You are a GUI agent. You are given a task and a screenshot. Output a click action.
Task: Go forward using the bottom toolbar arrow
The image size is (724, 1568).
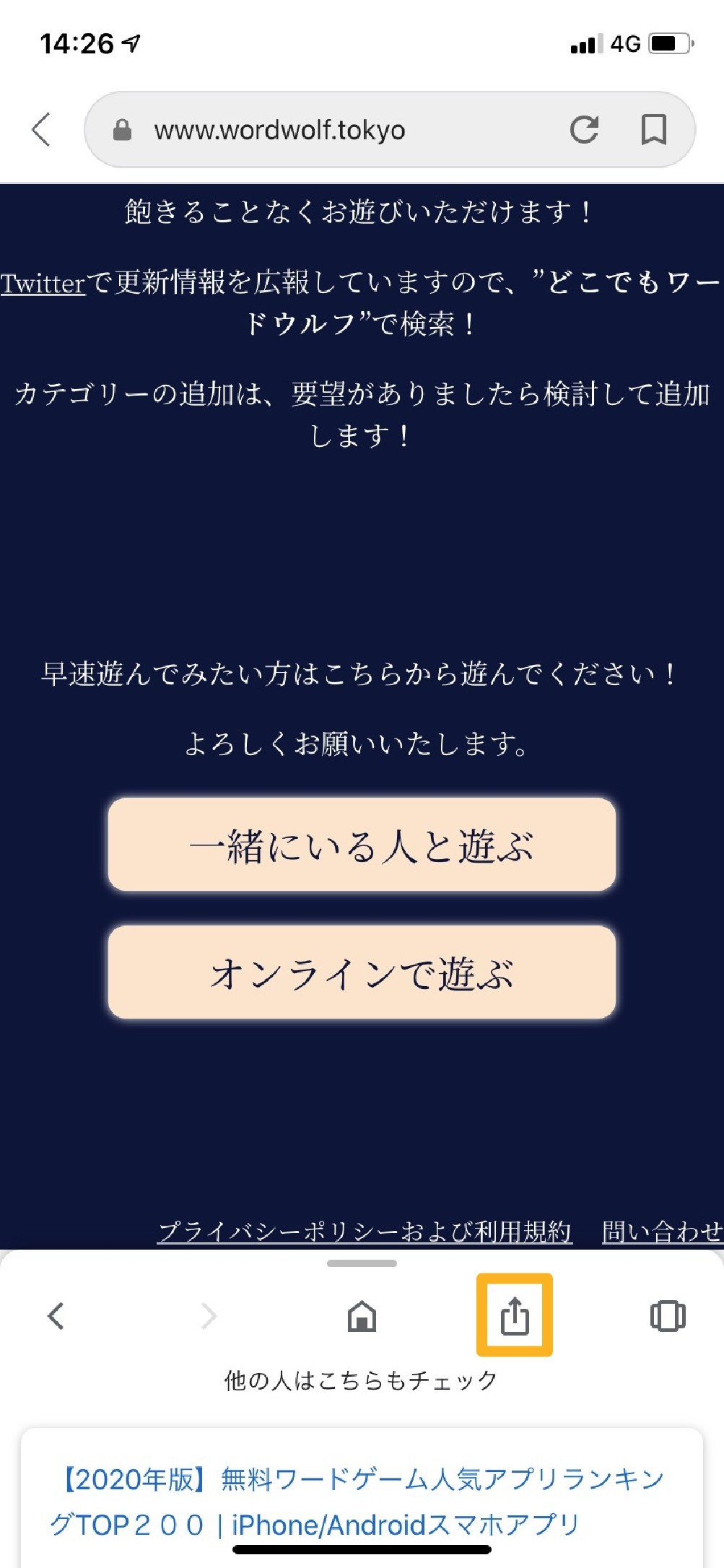[x=209, y=1315]
